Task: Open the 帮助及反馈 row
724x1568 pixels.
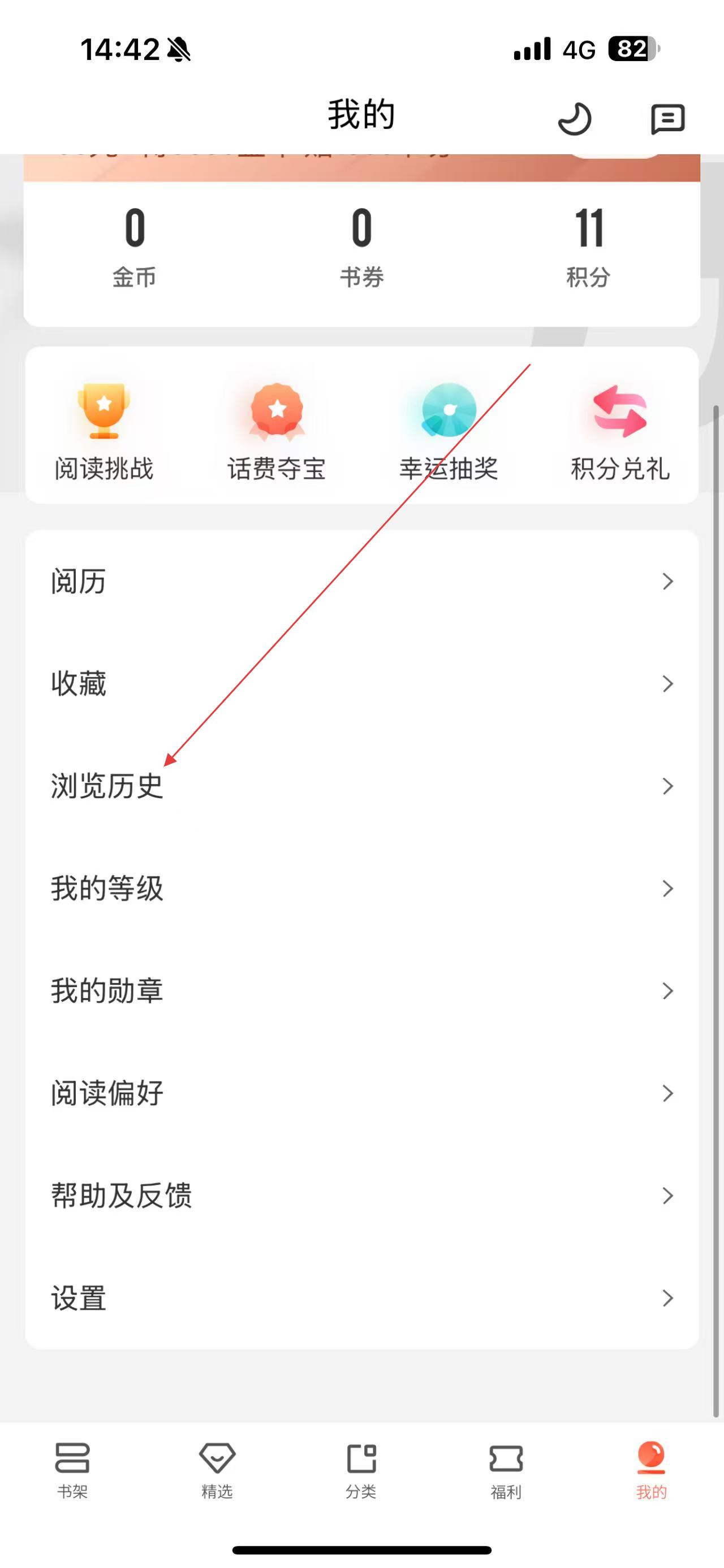Action: pyautogui.click(x=361, y=1196)
